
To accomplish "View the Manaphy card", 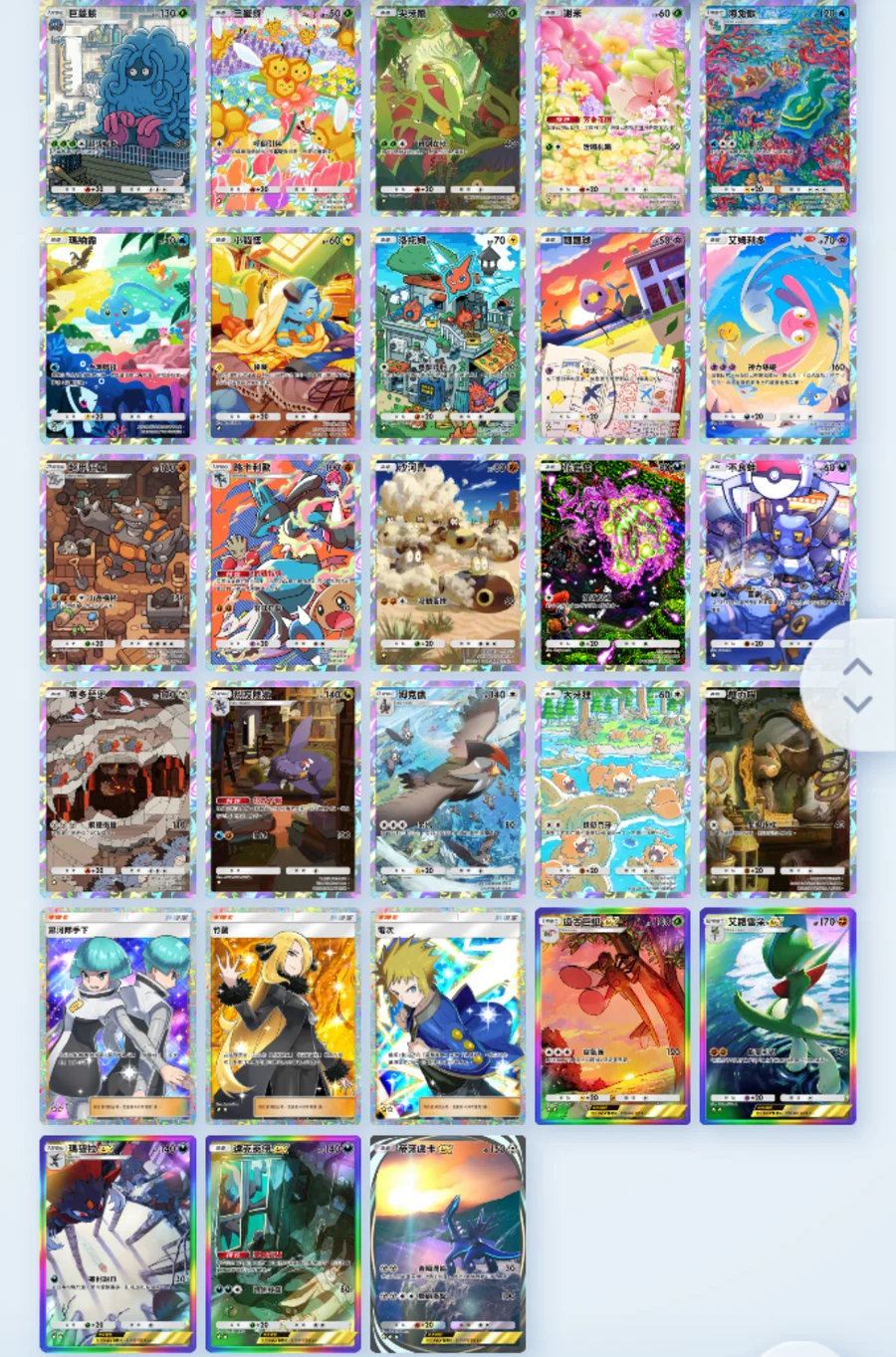I will tap(118, 335).
